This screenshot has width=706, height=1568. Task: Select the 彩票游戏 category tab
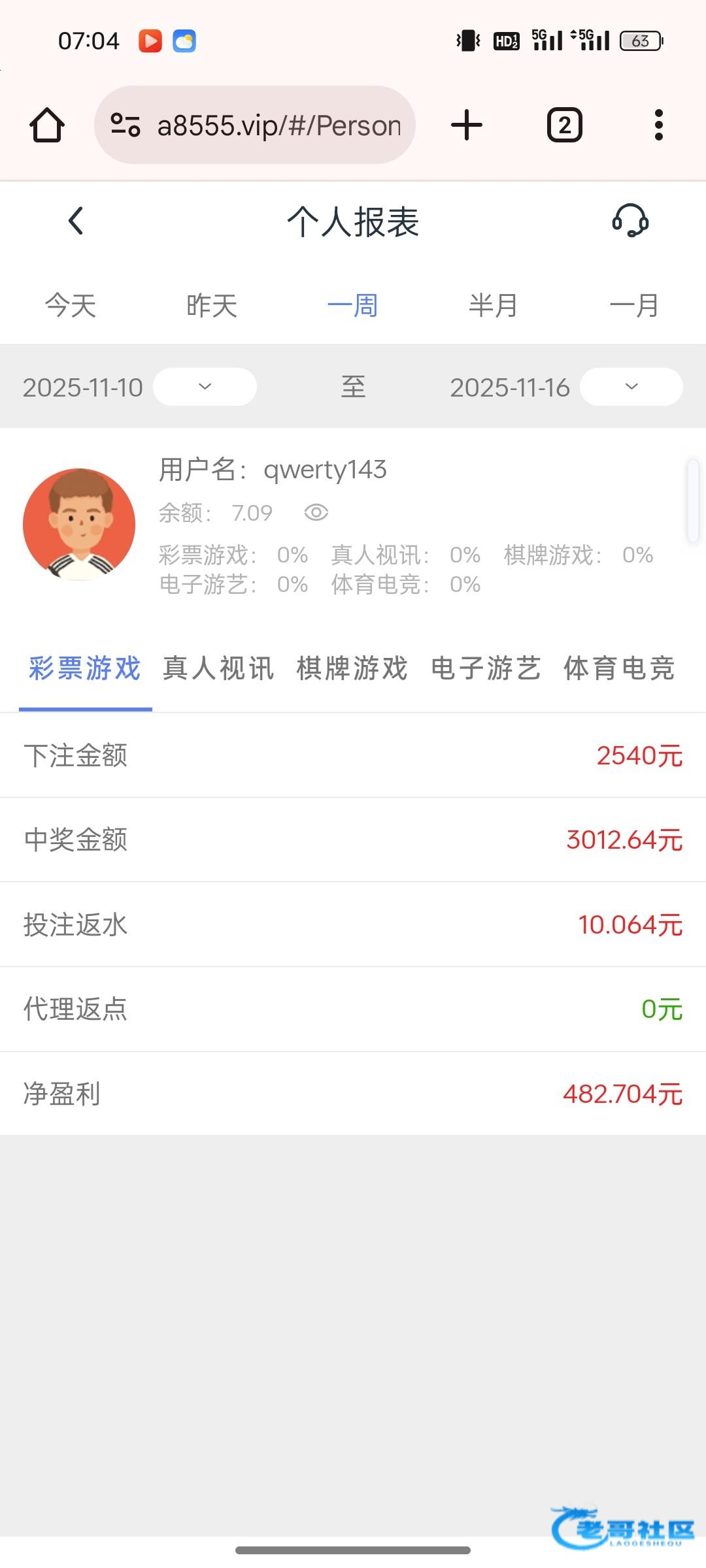click(x=85, y=668)
